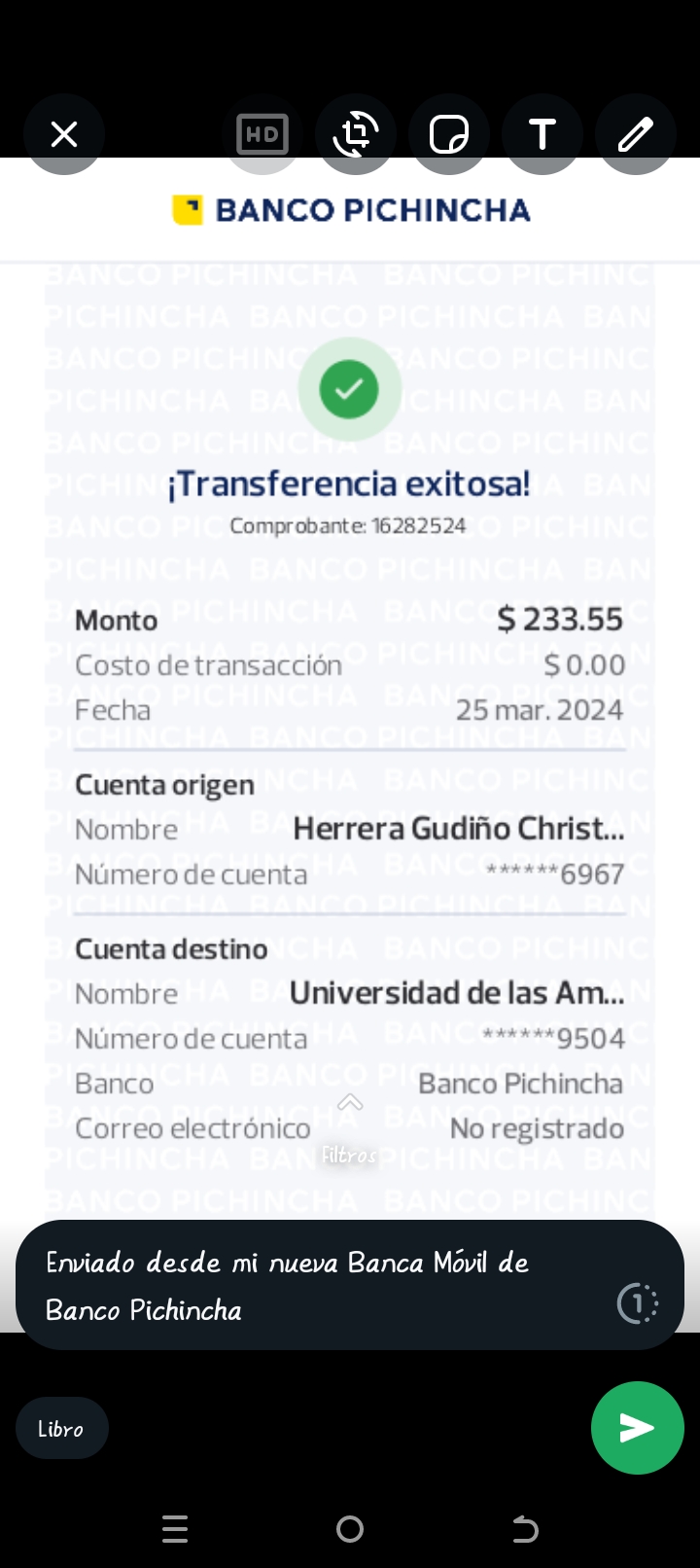This screenshot has height=1568, width=700.
Task: Enable view once for this image
Action: [638, 1303]
